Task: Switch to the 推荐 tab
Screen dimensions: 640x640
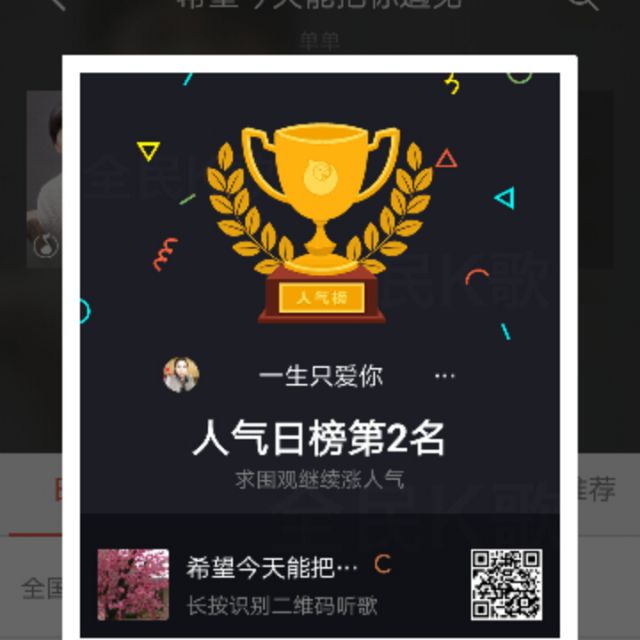Action: pos(597,490)
